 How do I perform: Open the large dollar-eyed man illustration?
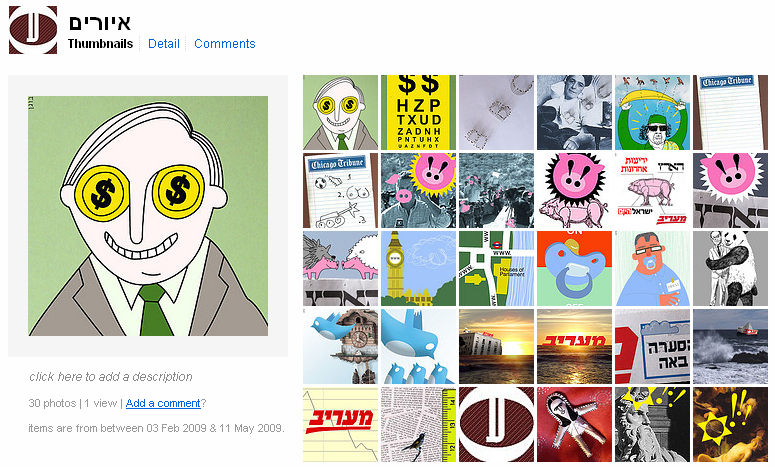tap(148, 216)
